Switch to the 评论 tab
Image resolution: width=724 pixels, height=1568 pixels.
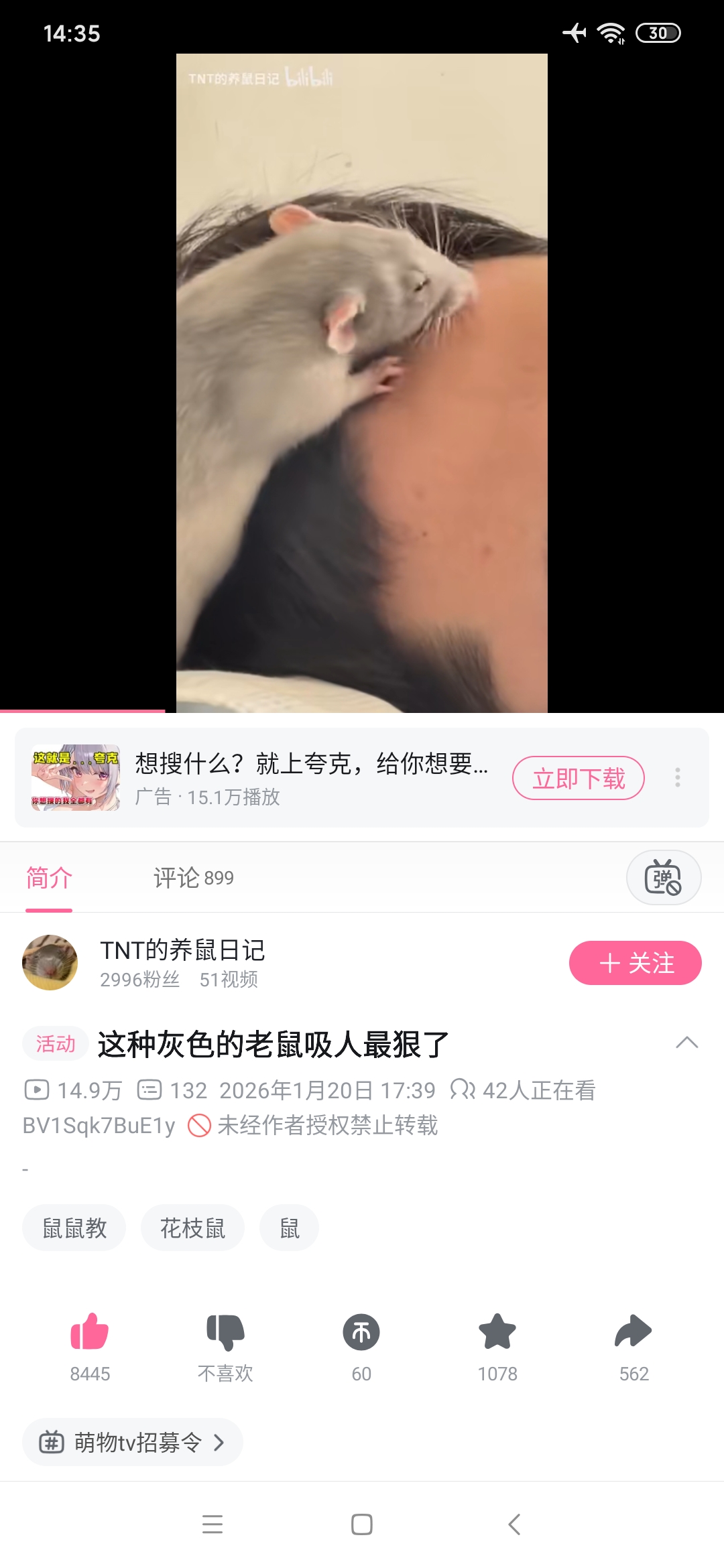coord(193,877)
